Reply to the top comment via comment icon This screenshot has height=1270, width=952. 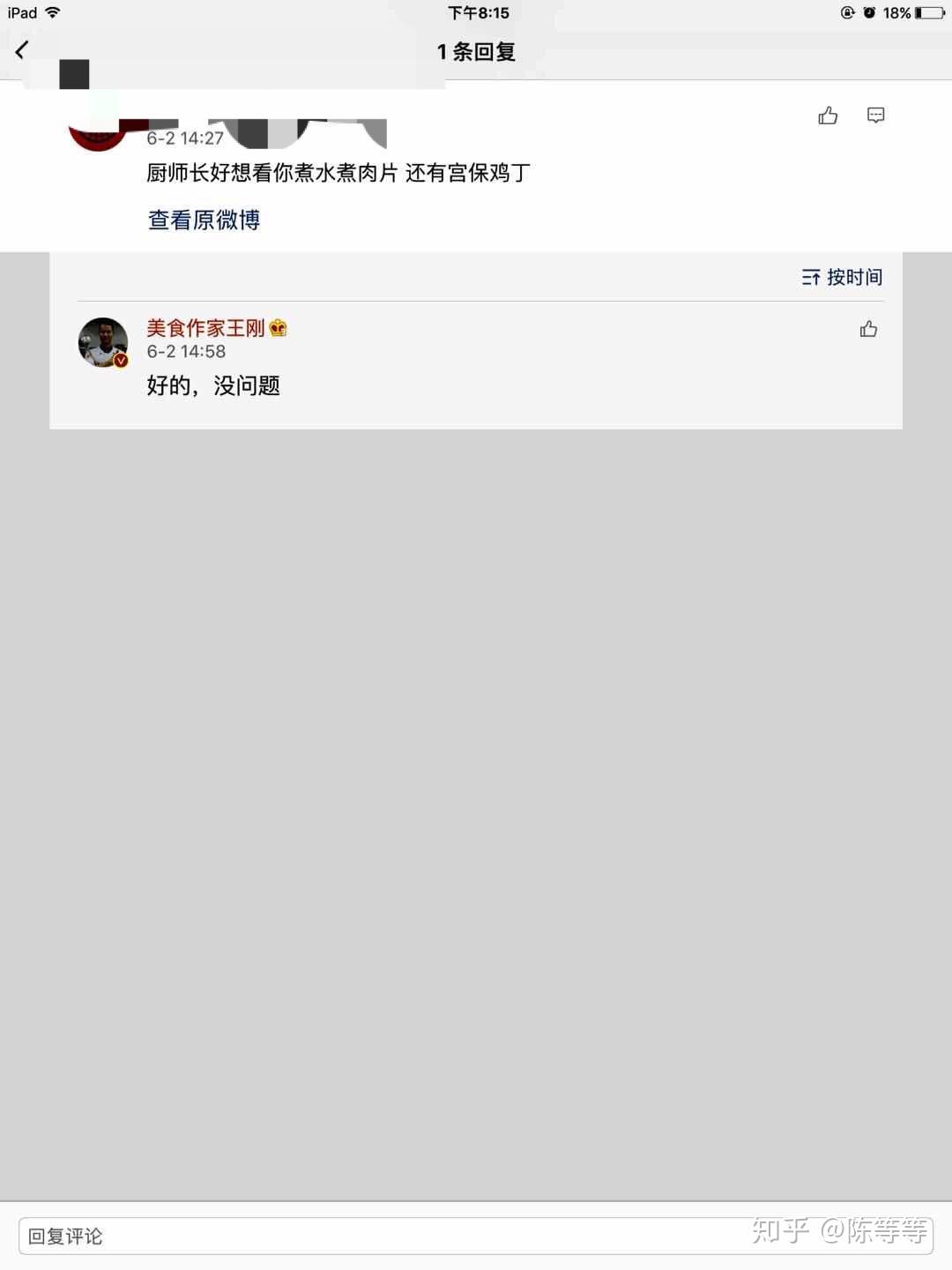tap(875, 116)
